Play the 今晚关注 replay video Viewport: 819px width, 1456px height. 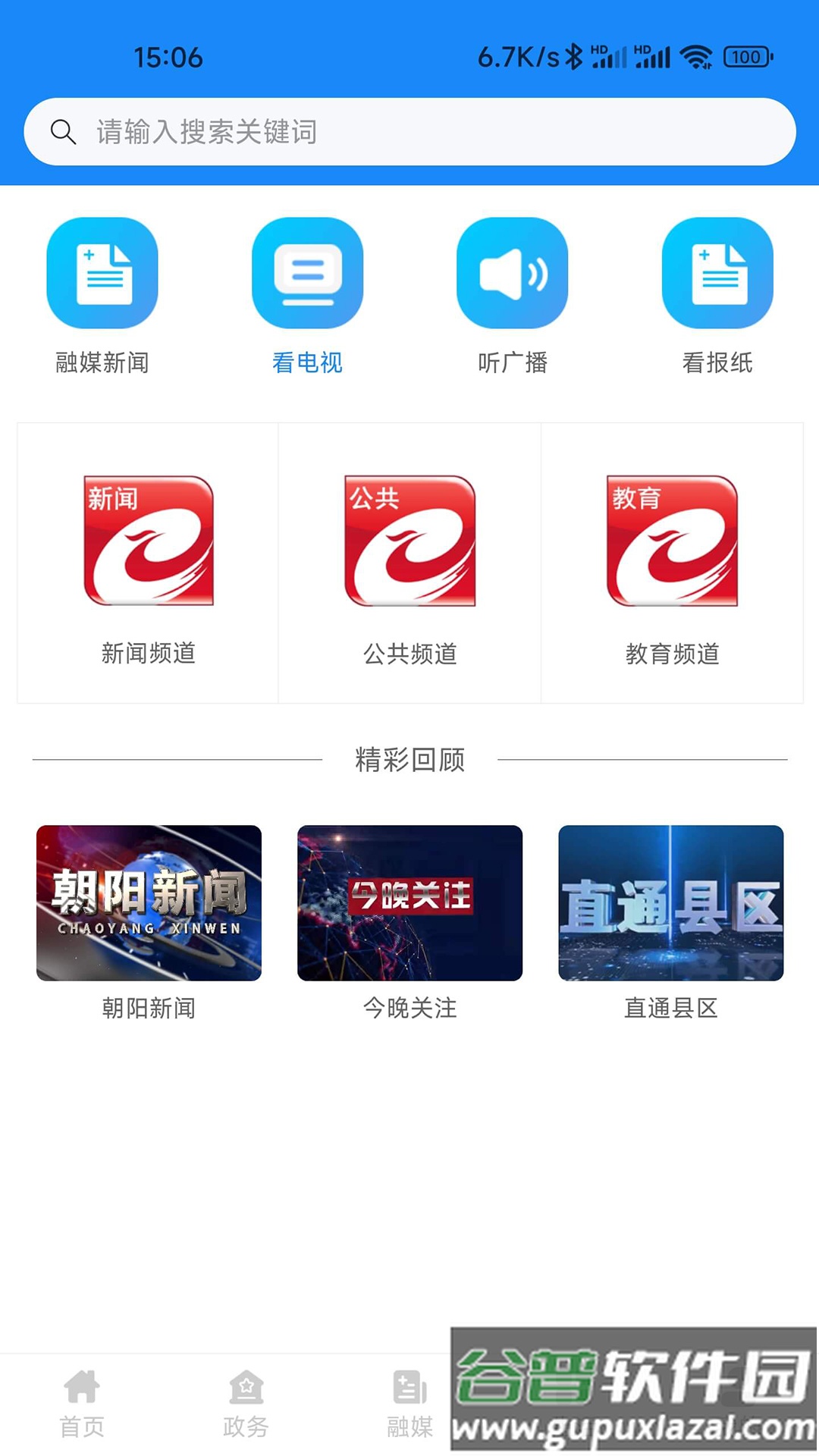tap(409, 902)
